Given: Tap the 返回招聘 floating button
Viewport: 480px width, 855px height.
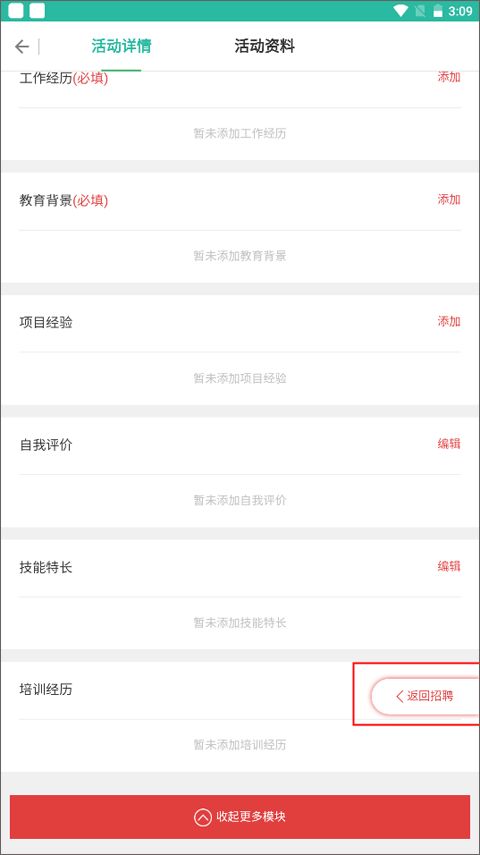Looking at the screenshot, I should [425, 696].
